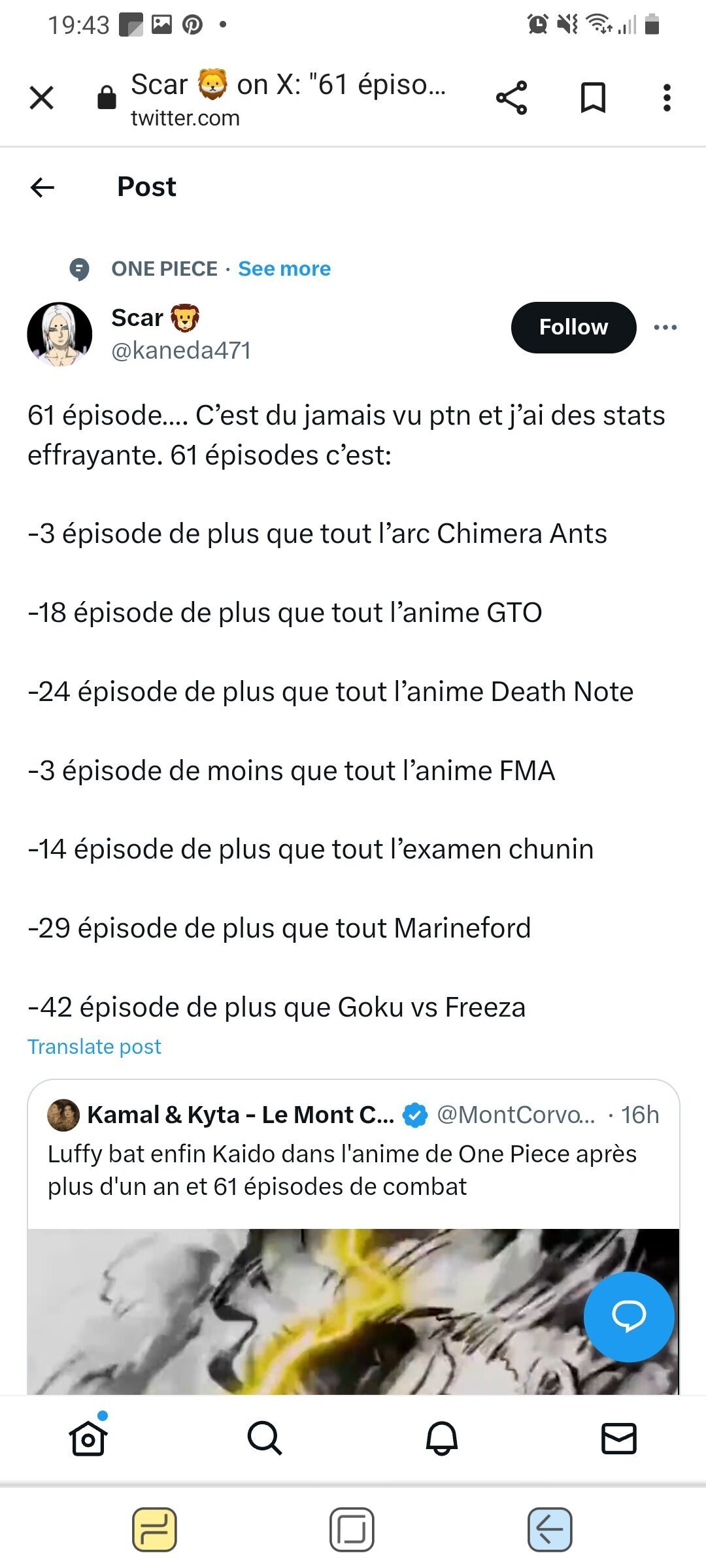The width and height of the screenshot is (706, 1568).
Task: Tap the blue reply floating button
Action: tap(628, 1316)
